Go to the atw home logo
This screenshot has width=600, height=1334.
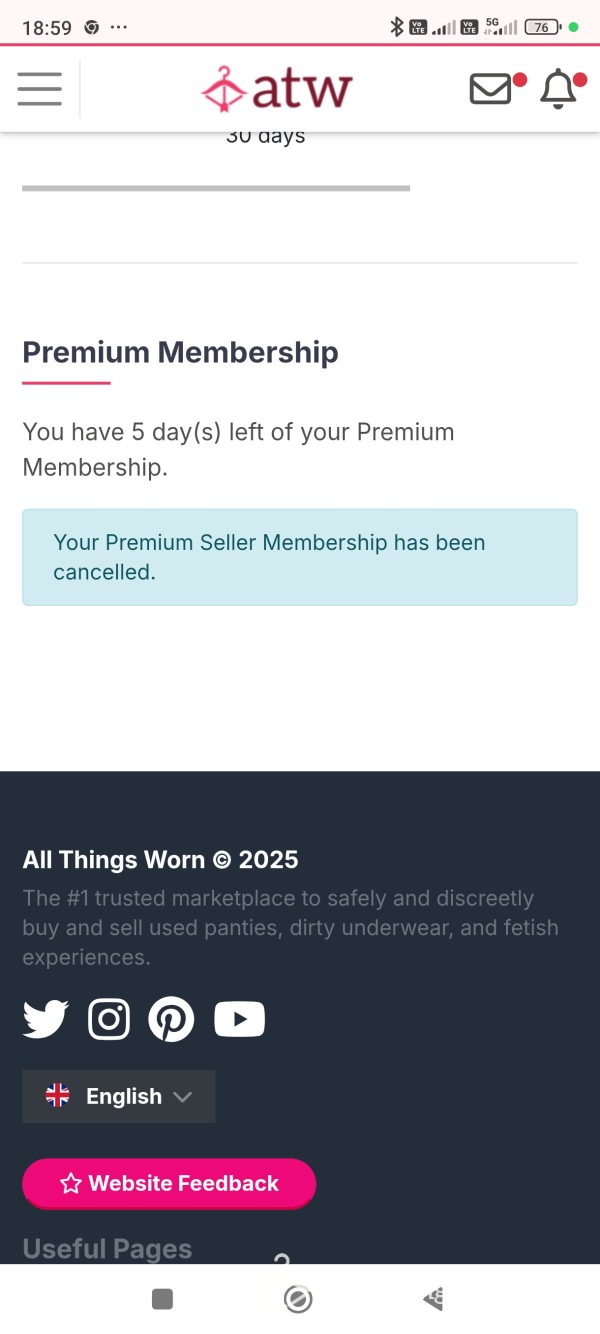[277, 89]
